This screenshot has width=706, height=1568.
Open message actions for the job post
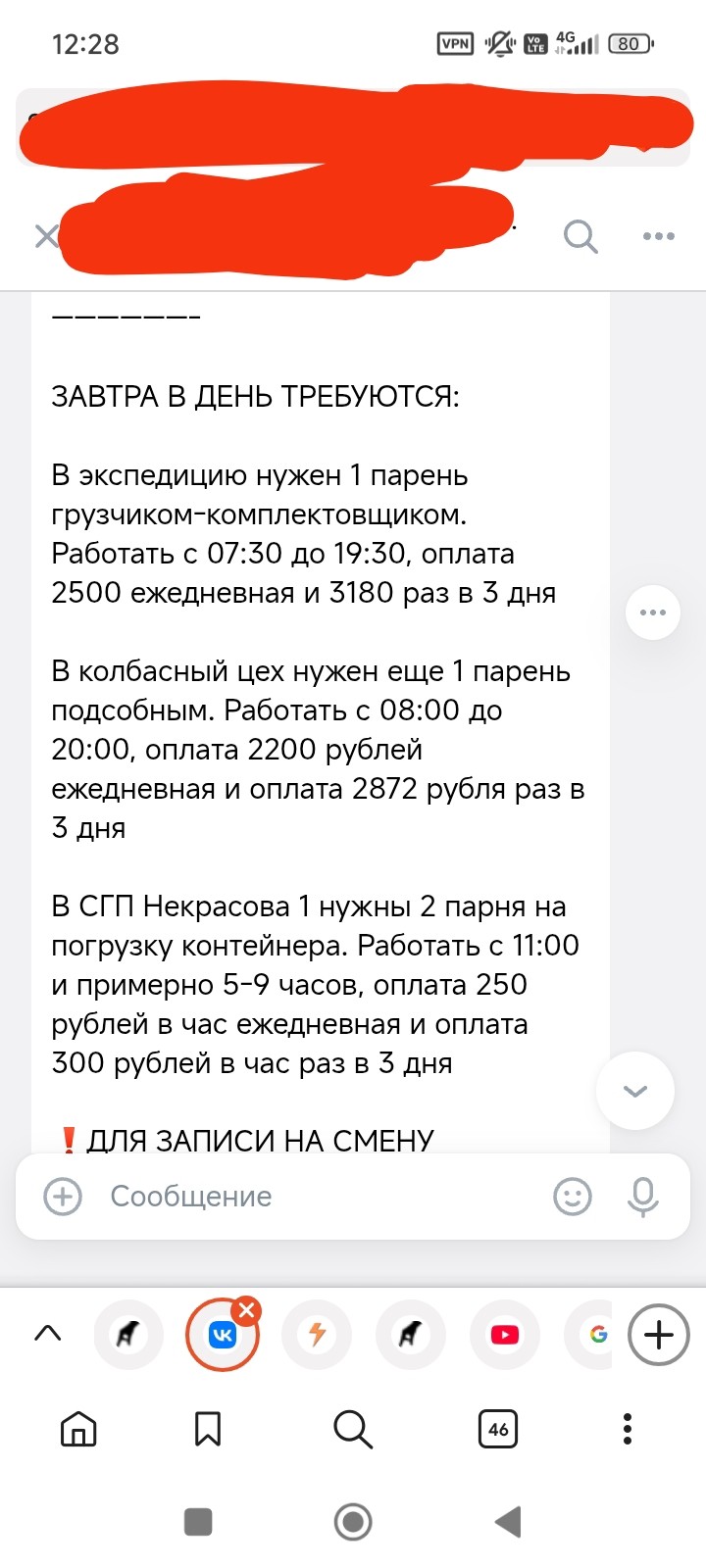point(653,612)
